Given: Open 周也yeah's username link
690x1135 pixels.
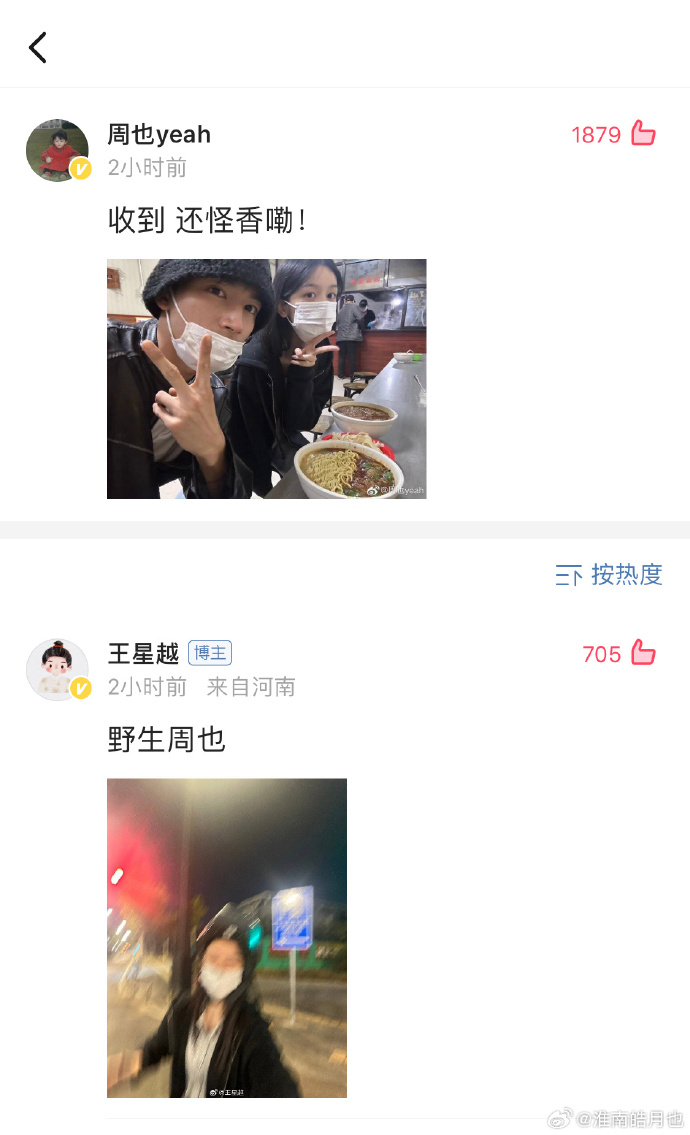Looking at the screenshot, I should click(x=159, y=134).
